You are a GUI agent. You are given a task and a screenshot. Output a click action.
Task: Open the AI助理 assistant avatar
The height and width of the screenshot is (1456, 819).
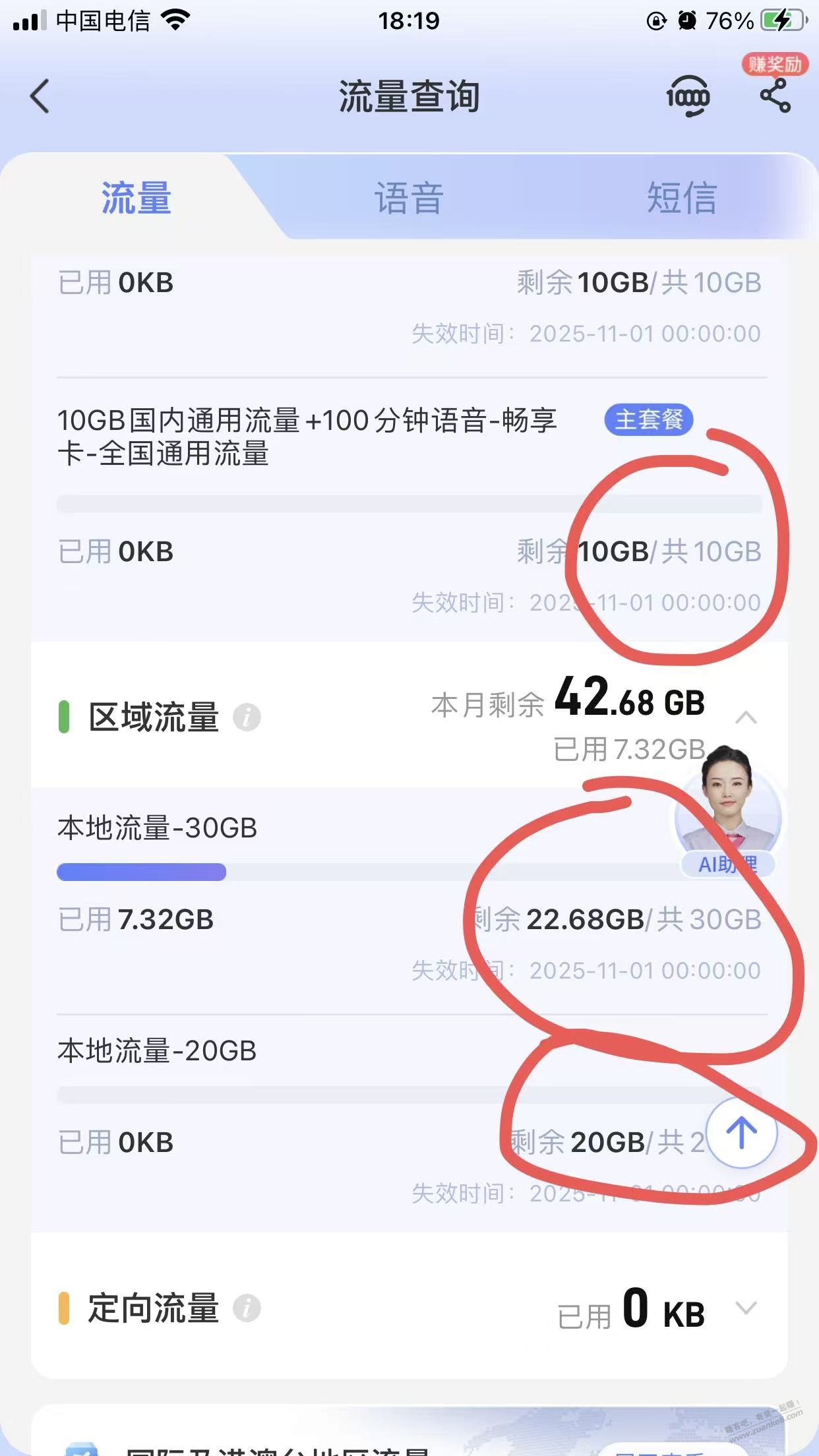(728, 814)
